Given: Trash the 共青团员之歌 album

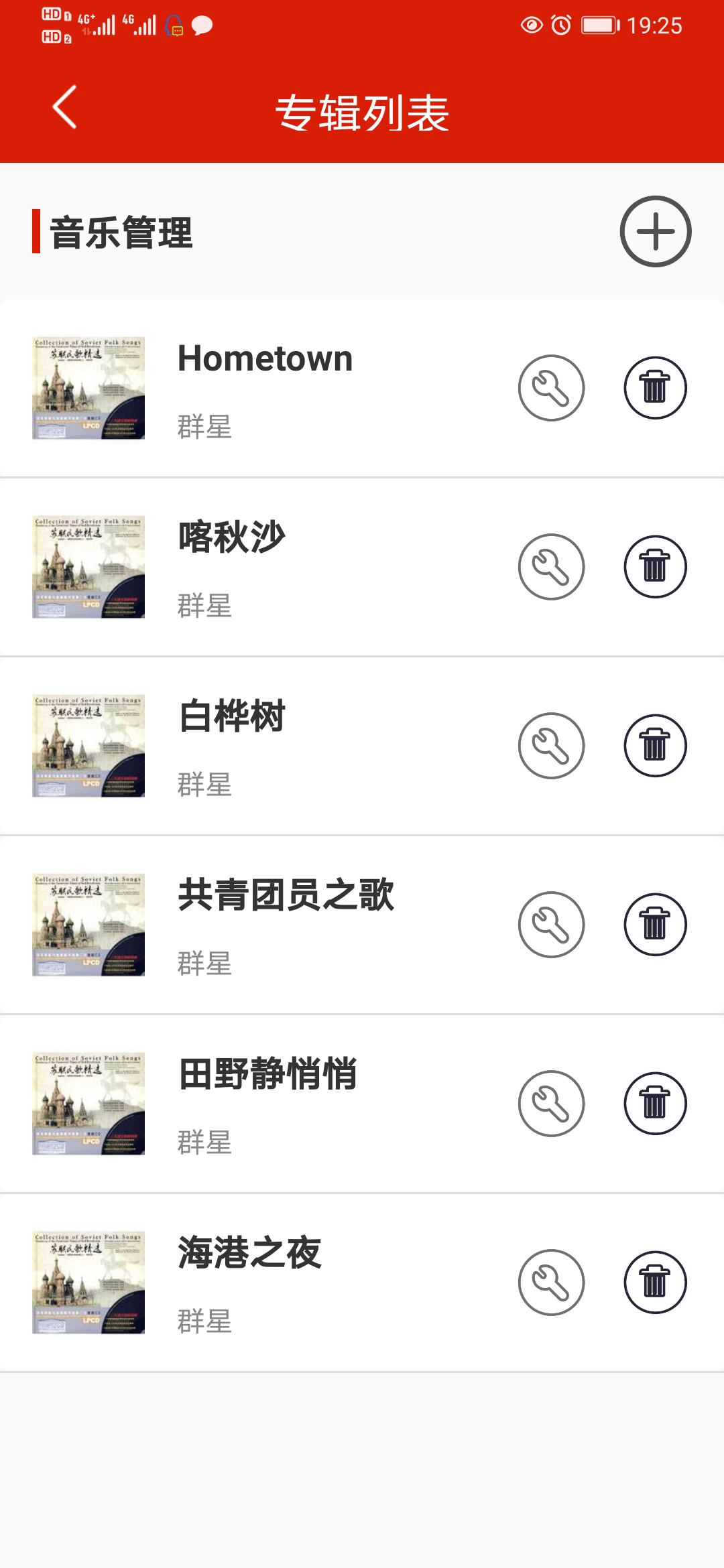Looking at the screenshot, I should coord(655,925).
